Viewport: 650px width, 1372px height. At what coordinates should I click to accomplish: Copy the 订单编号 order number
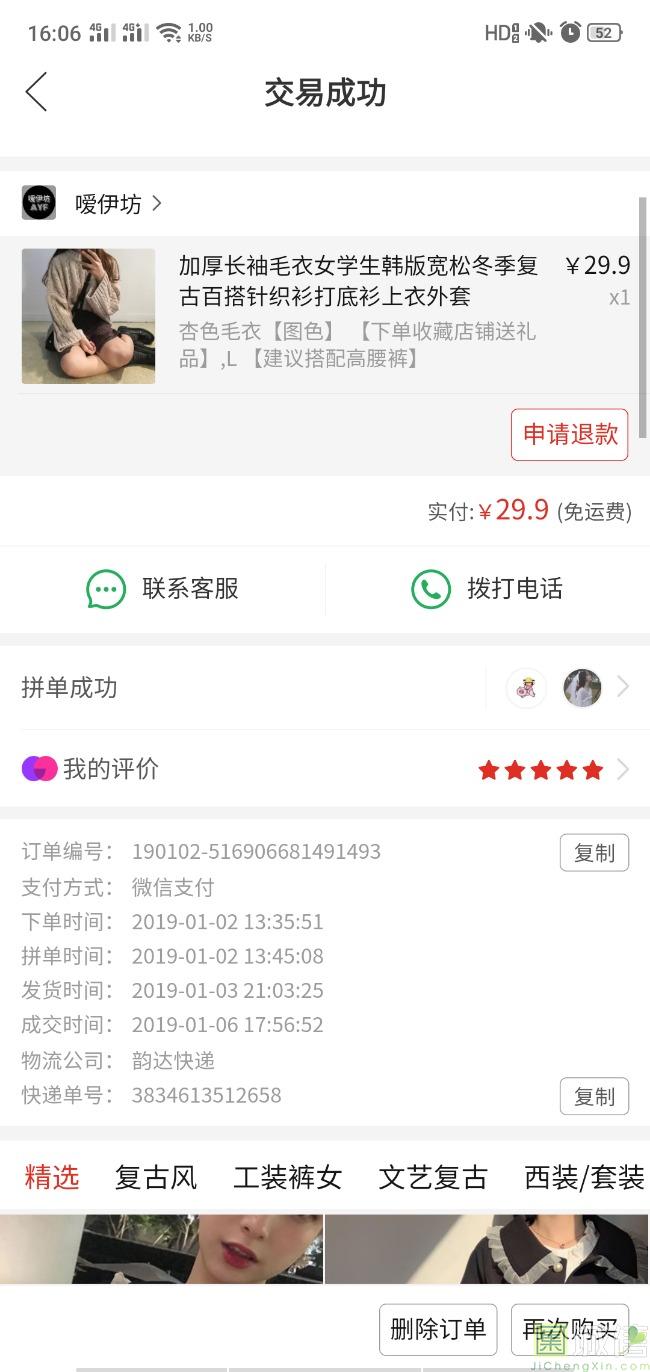[594, 853]
